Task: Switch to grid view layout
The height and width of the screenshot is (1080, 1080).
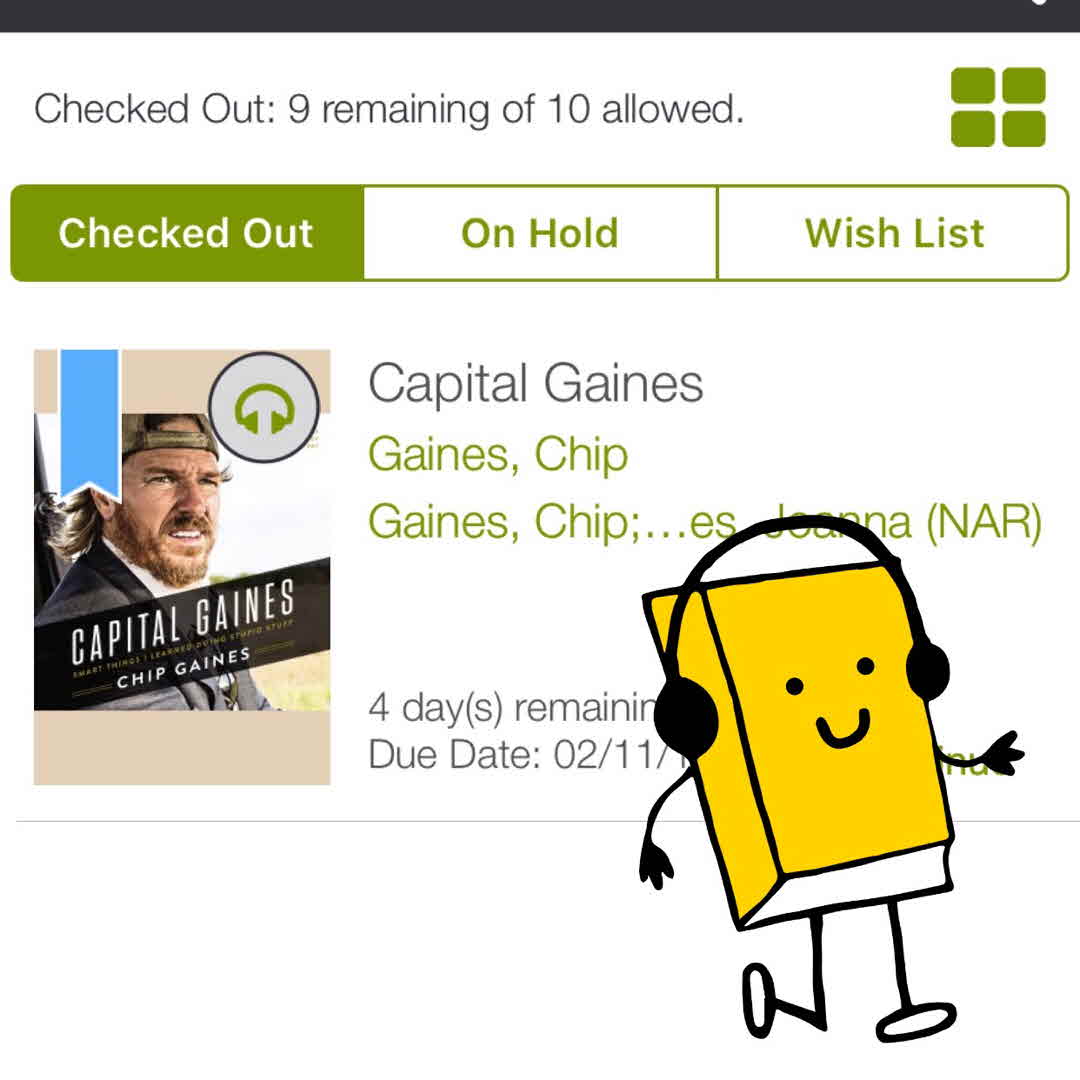Action: click(x=997, y=107)
